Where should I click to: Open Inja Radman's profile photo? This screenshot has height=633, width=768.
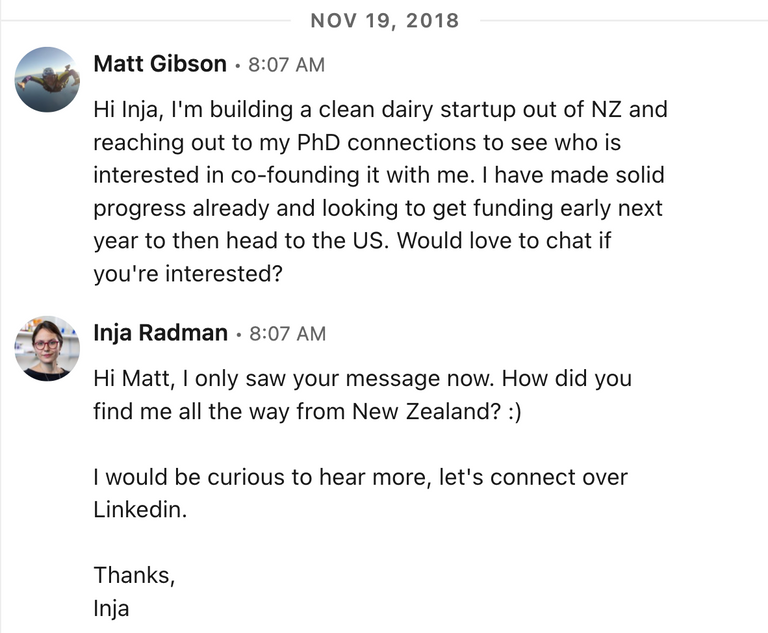(x=47, y=348)
